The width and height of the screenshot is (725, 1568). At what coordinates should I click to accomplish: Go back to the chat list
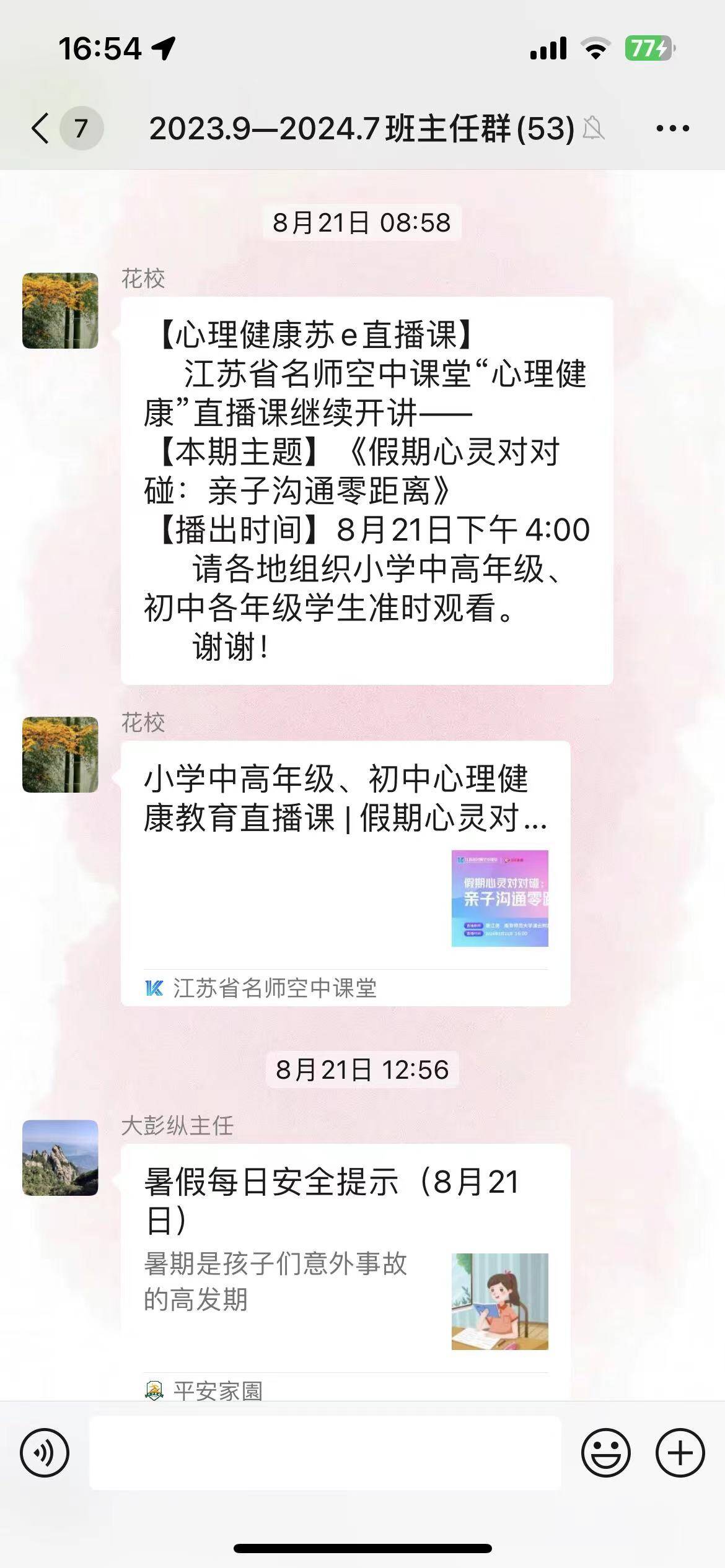click(x=41, y=129)
